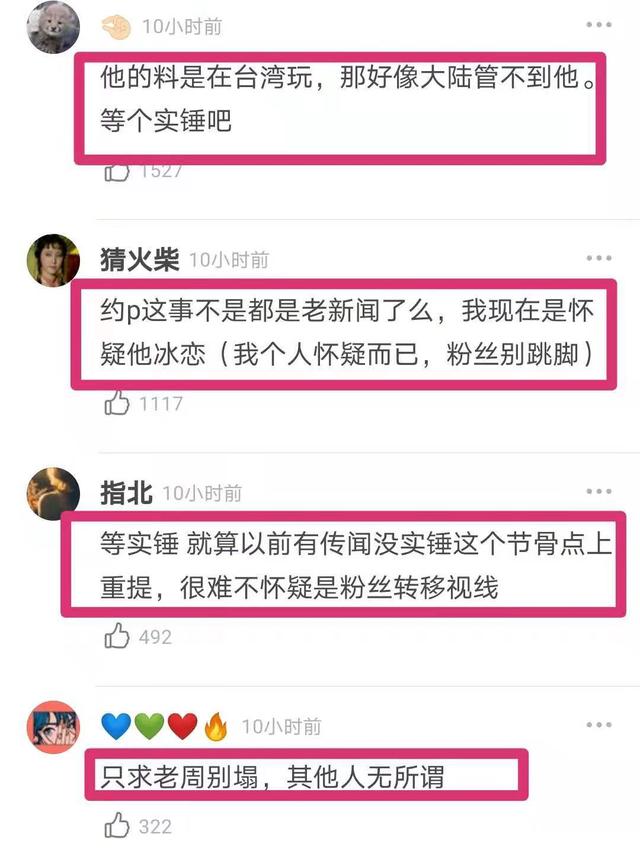Viewport: 640px width, 866px height.
Task: Like the comment by 猜火柴
Action: [118, 403]
